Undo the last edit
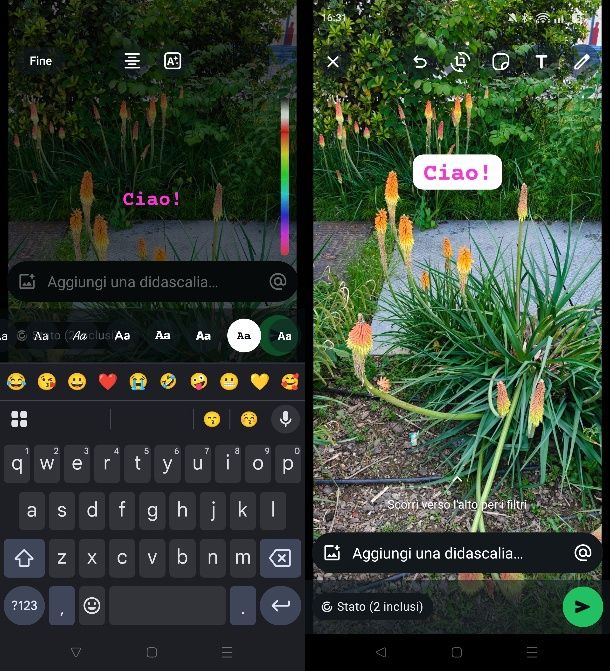Screen dimensions: 610x671 pos(421,62)
